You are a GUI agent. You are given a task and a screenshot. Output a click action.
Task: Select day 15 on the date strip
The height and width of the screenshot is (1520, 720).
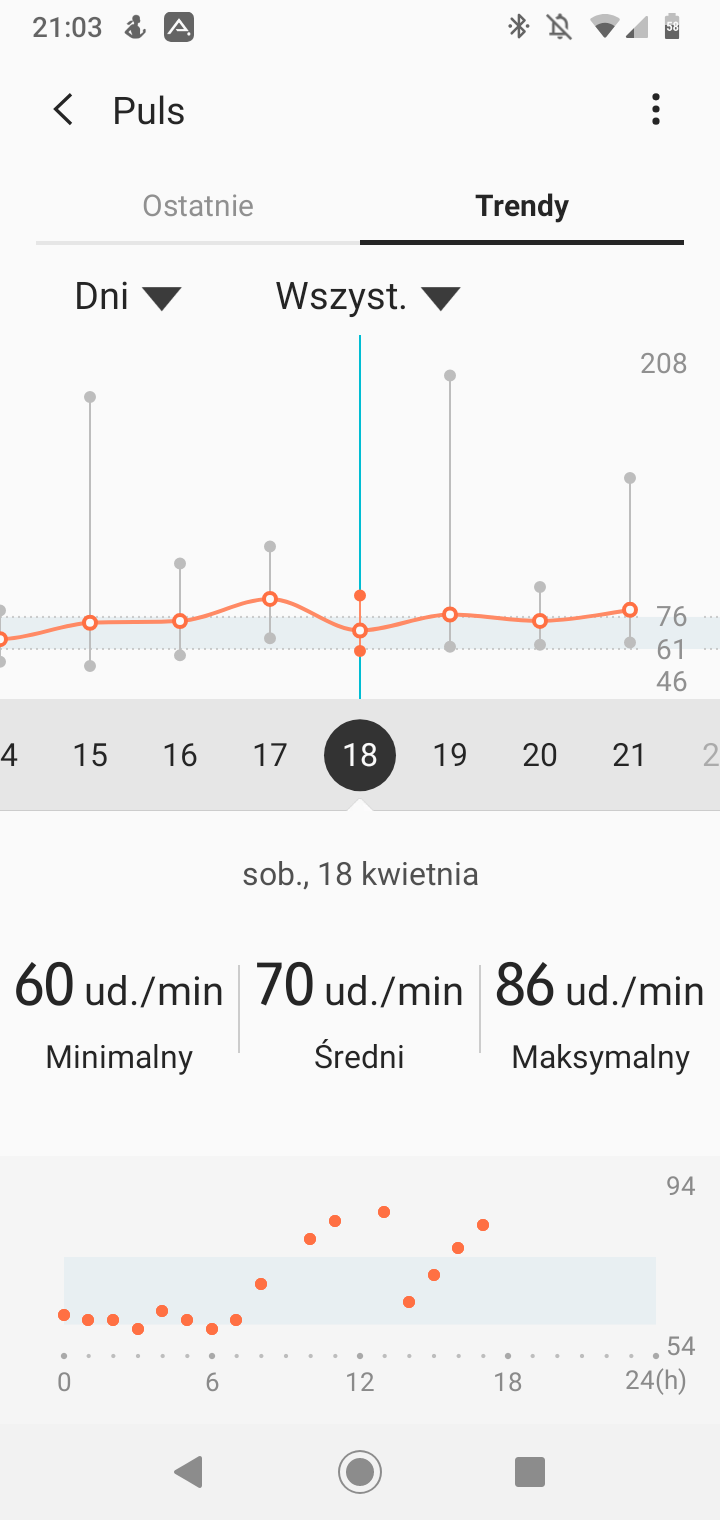[x=90, y=755]
